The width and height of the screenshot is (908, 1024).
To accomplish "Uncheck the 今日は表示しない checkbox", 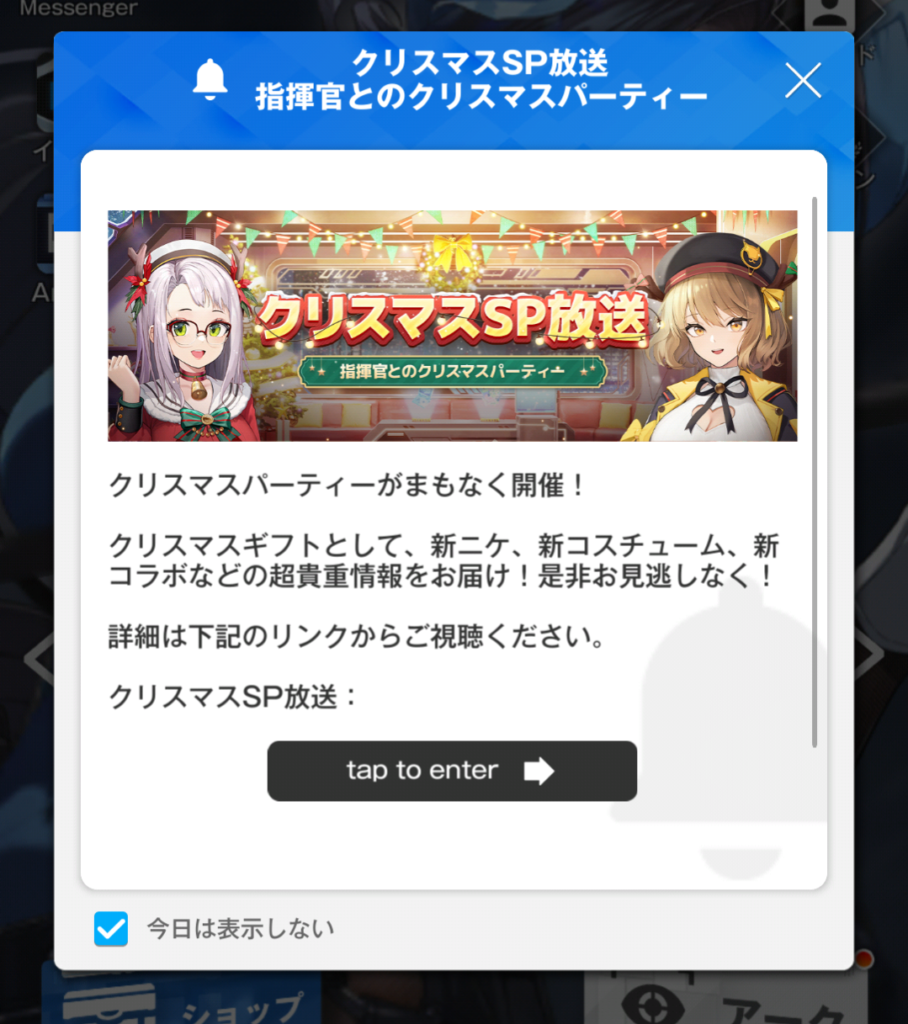I will pos(111,929).
